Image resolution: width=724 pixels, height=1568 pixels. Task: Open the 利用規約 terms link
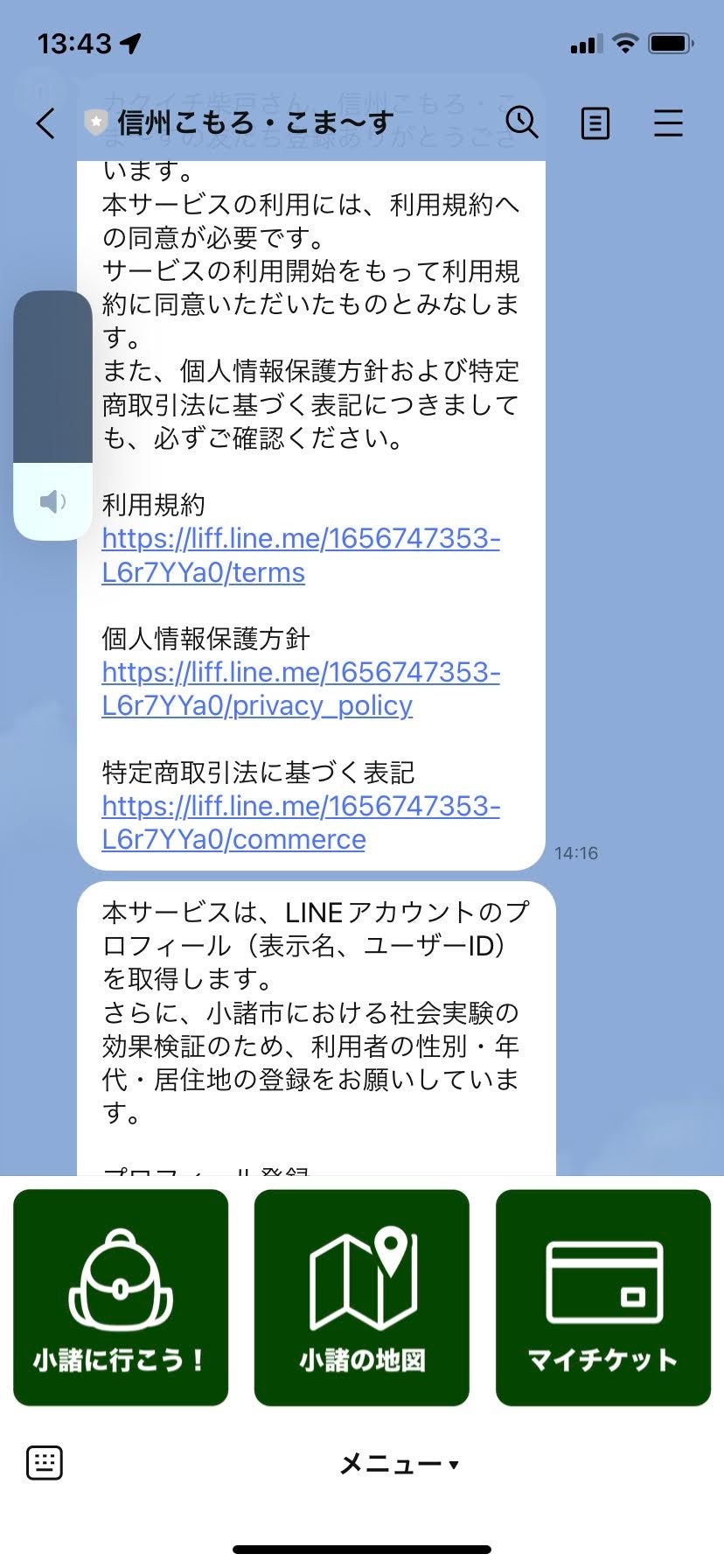click(x=300, y=555)
